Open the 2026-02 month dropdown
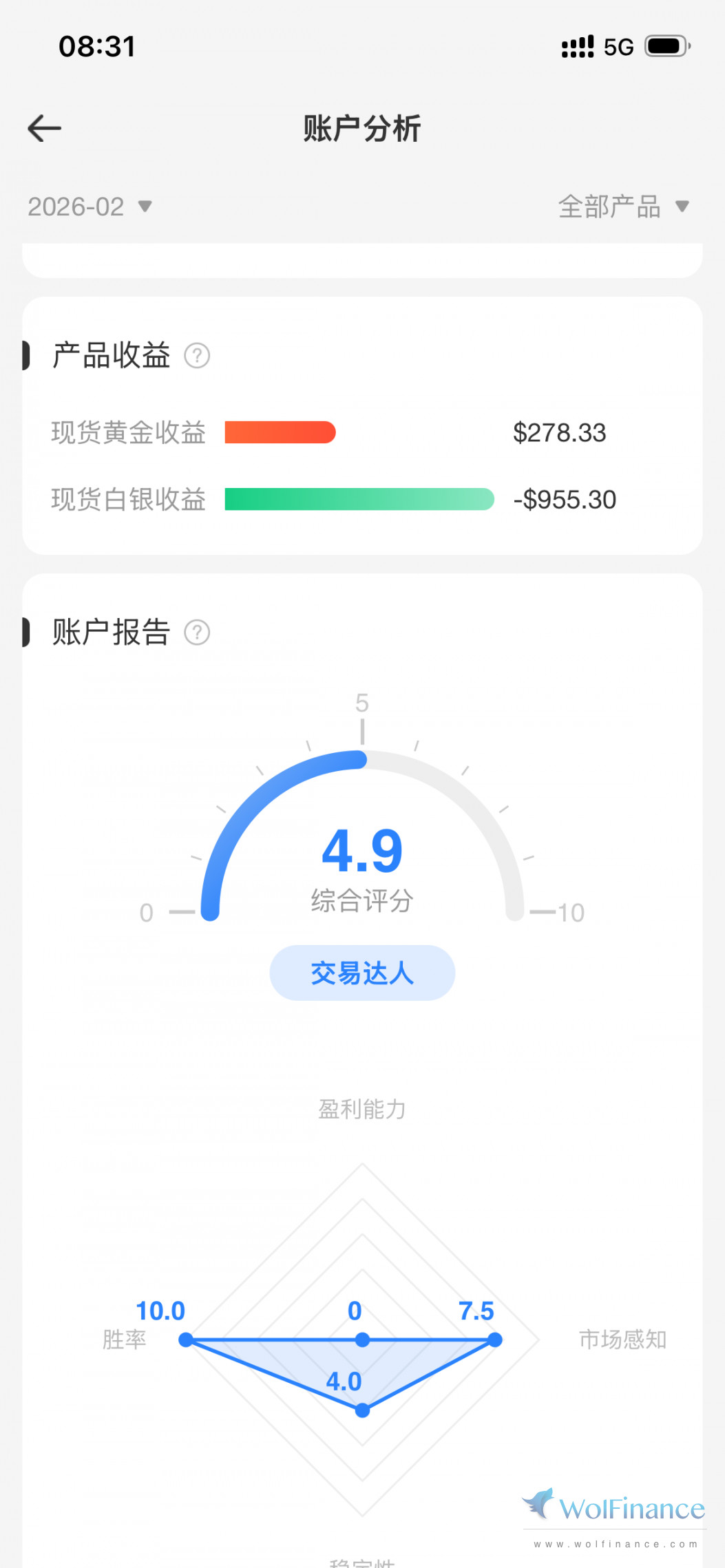This screenshot has width=725, height=1568. tap(90, 206)
